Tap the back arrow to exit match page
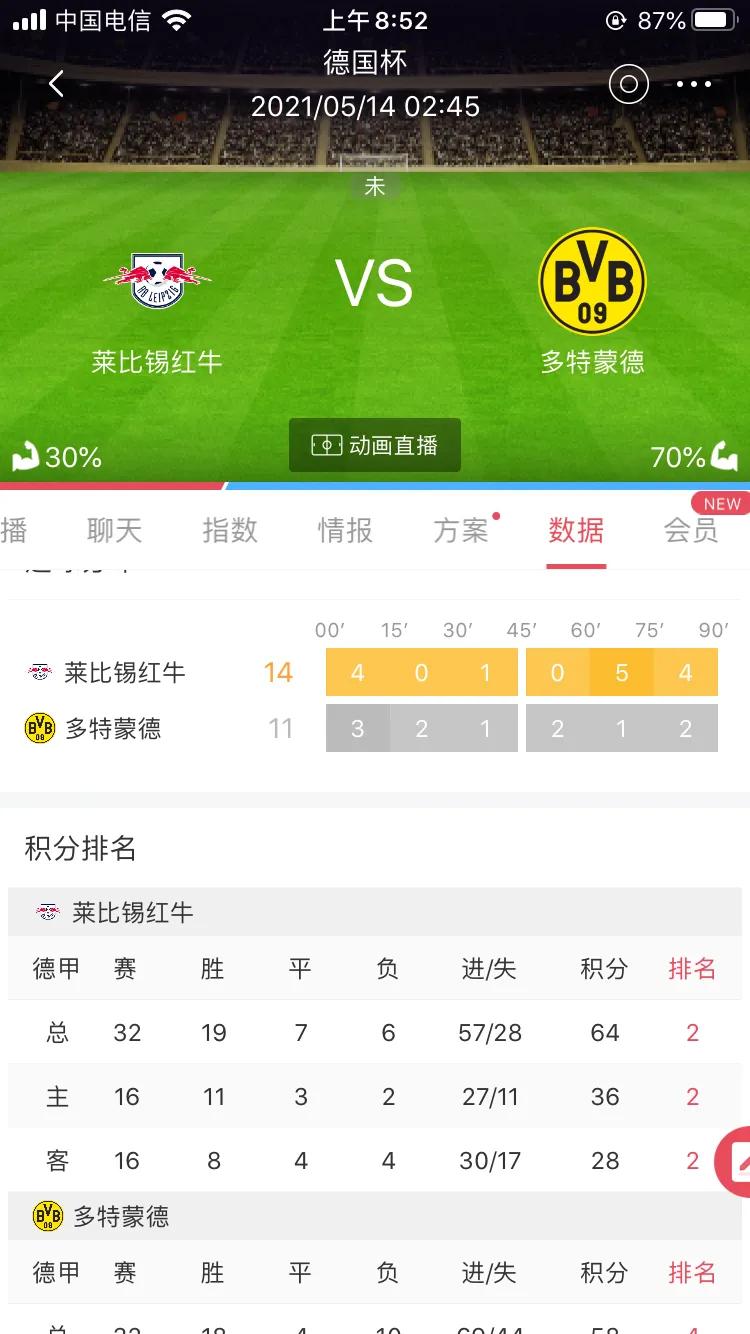 (55, 84)
